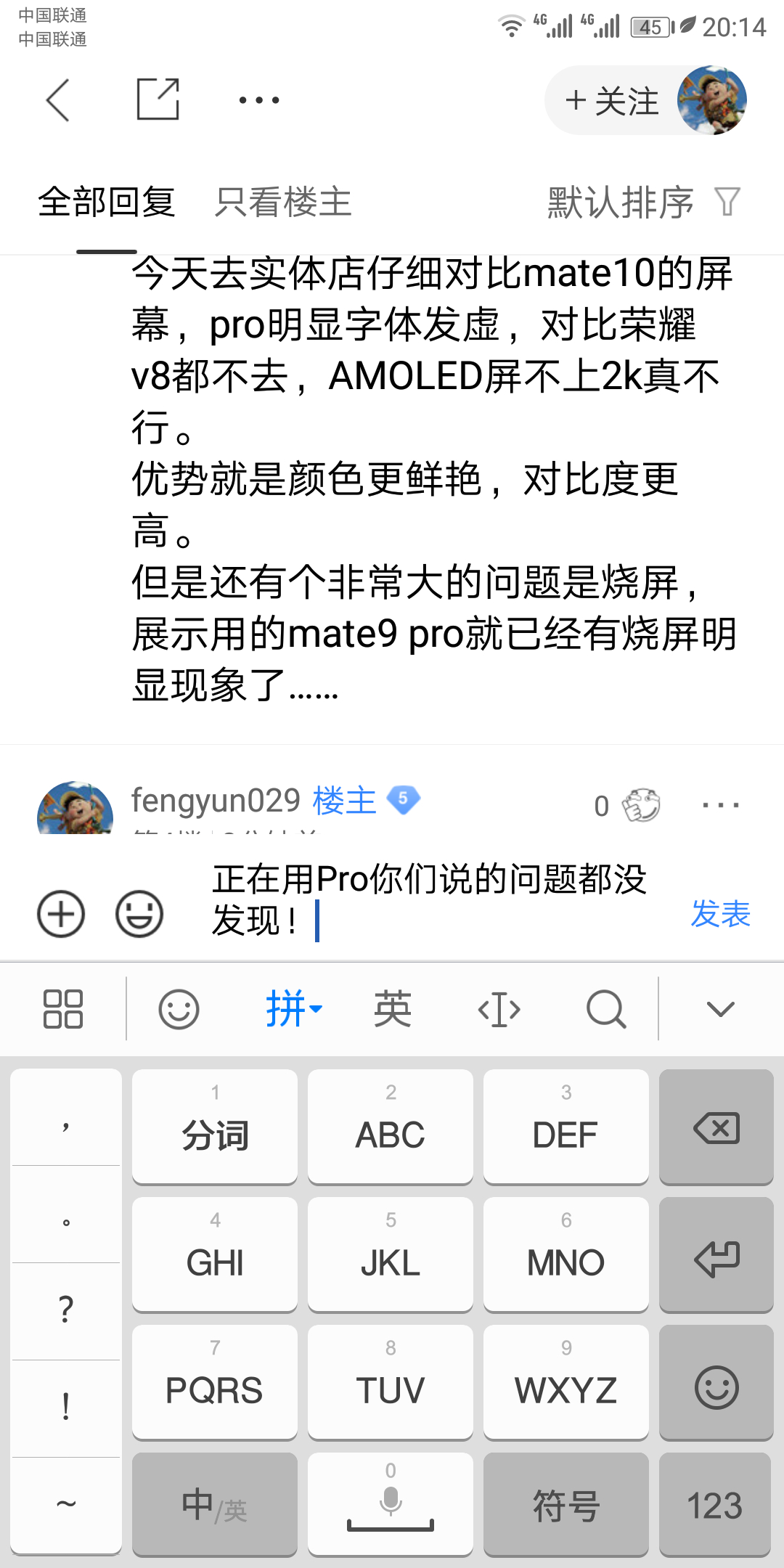This screenshot has width=784, height=1568.
Task: Tap the keyboard backspace key
Action: (x=716, y=1127)
